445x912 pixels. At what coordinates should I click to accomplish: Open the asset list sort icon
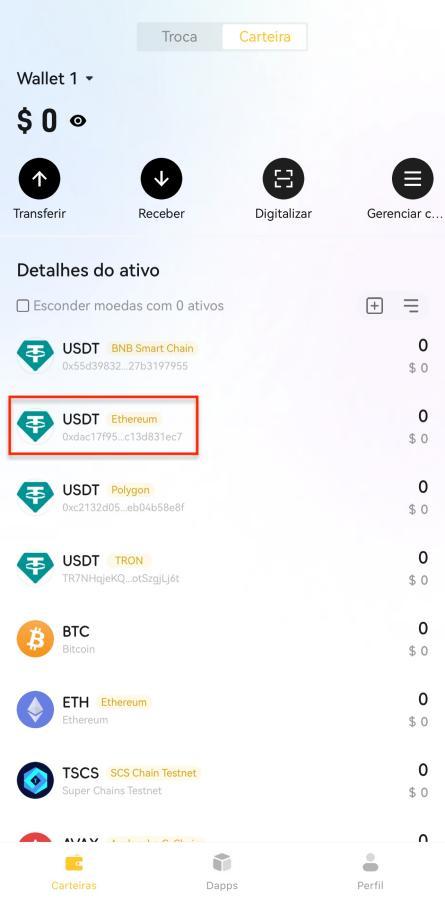[411, 305]
